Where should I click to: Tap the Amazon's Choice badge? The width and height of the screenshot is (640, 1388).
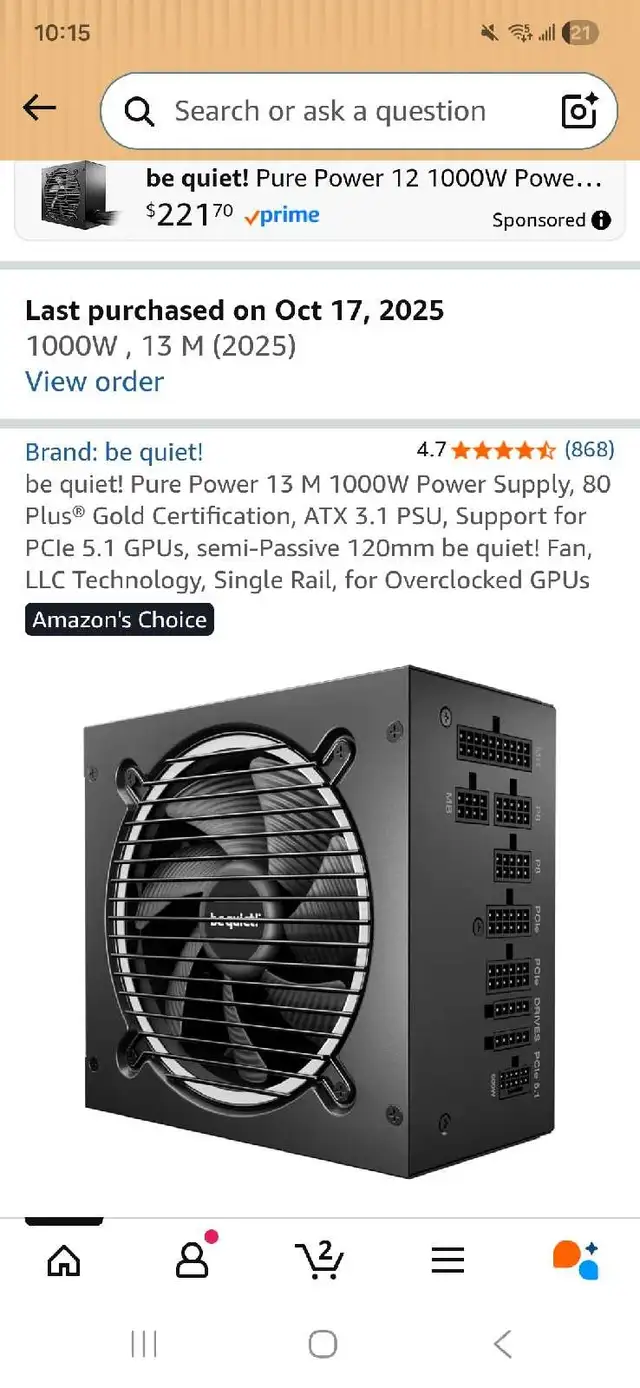pyautogui.click(x=119, y=620)
